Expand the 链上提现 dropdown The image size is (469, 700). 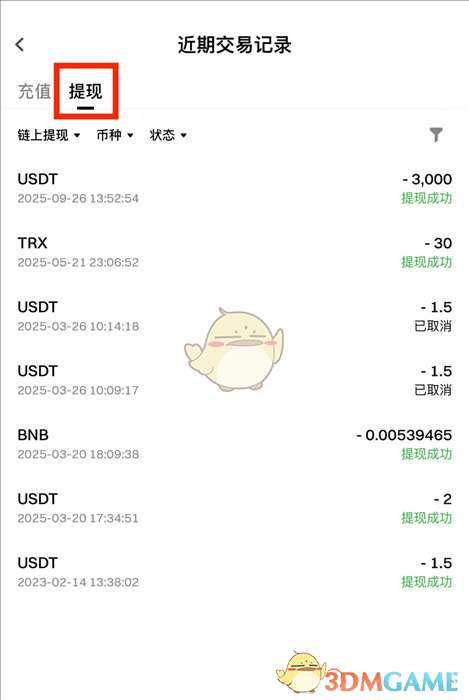pyautogui.click(x=49, y=135)
